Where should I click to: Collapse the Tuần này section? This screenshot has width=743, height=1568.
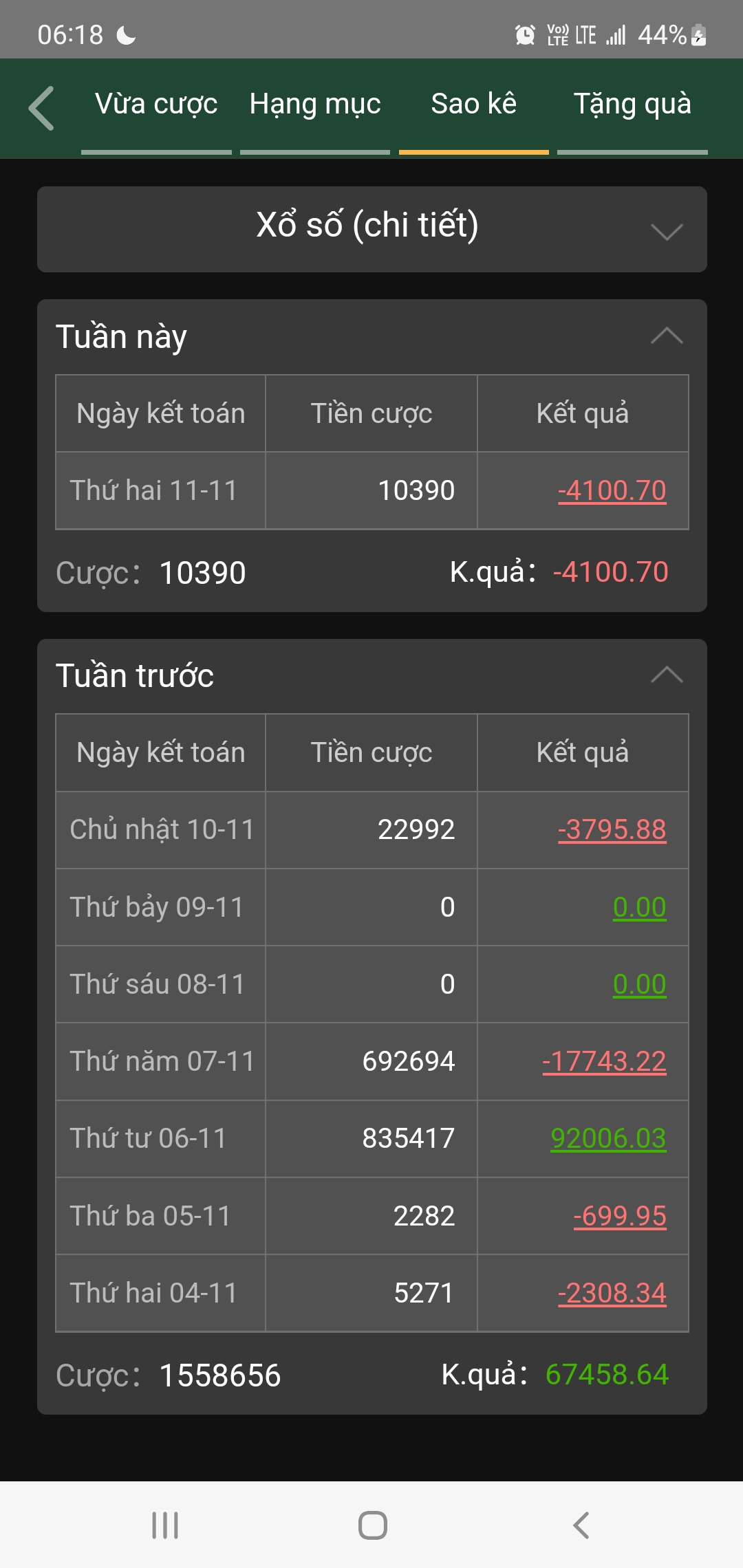coord(667,337)
